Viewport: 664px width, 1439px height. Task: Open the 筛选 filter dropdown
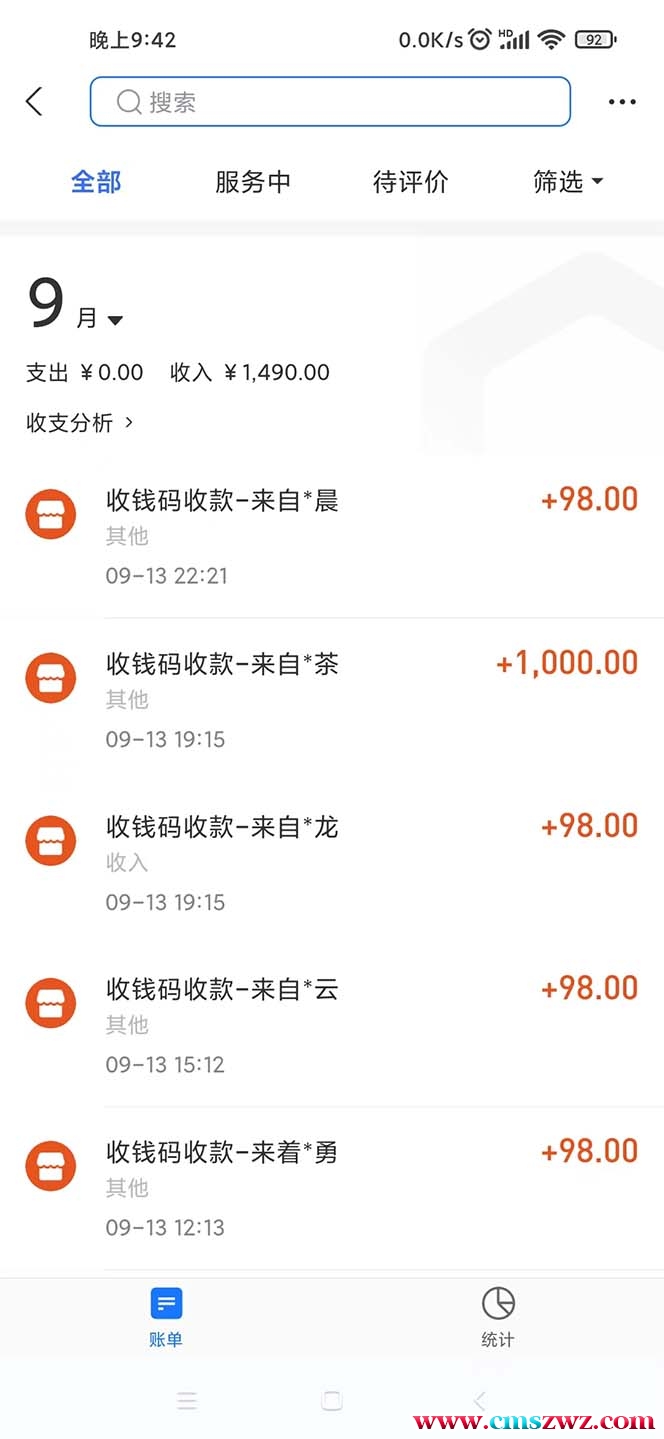568,182
